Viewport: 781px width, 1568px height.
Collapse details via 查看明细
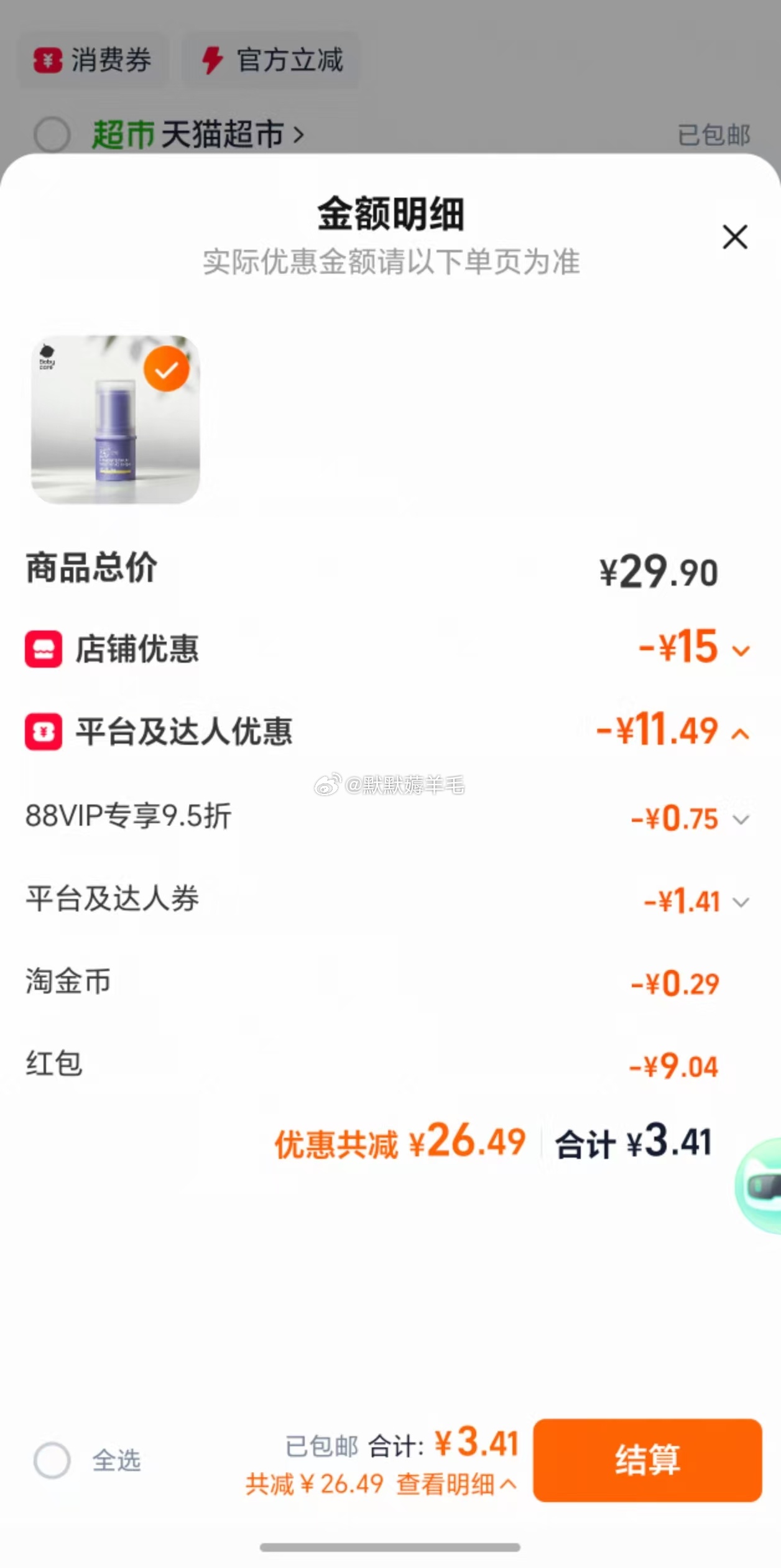(456, 1484)
